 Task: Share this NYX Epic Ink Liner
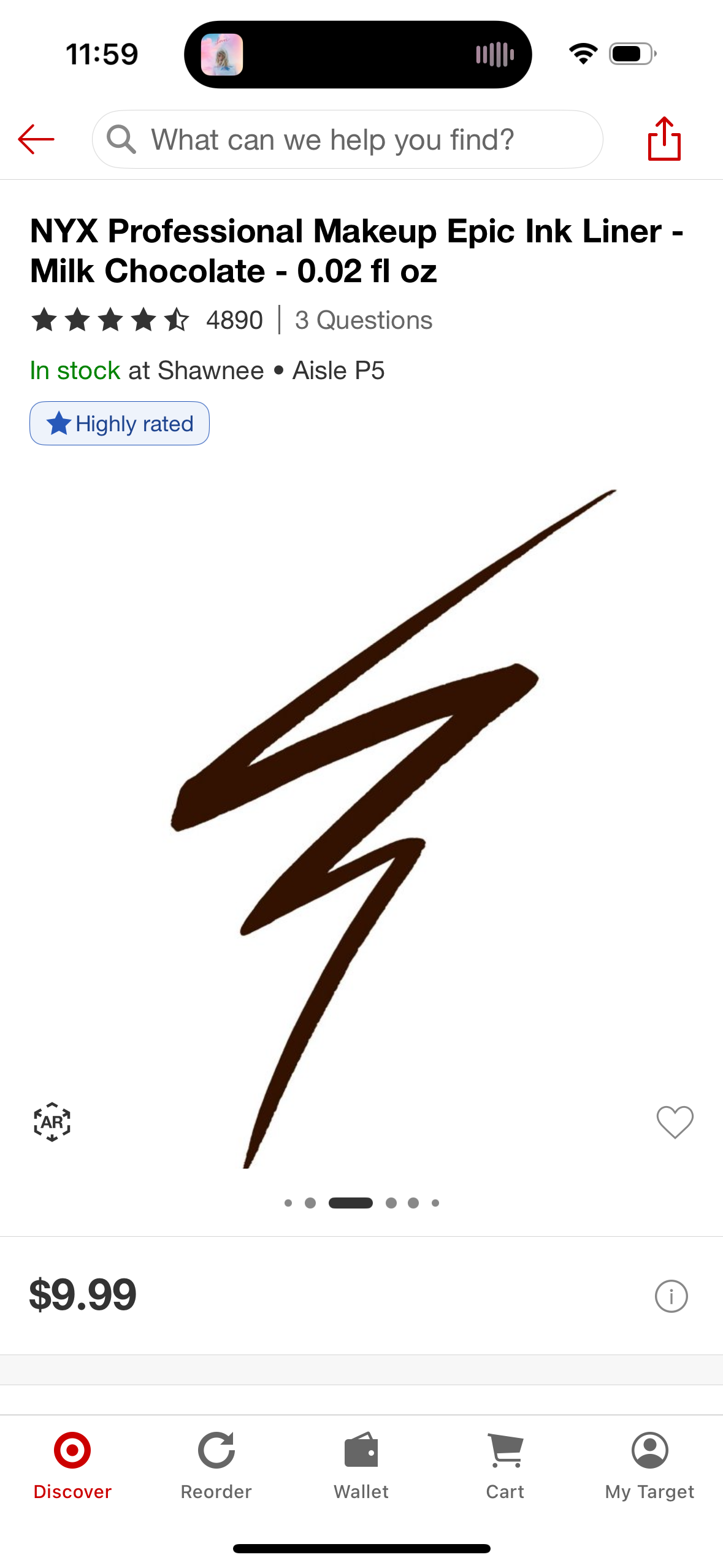click(664, 139)
